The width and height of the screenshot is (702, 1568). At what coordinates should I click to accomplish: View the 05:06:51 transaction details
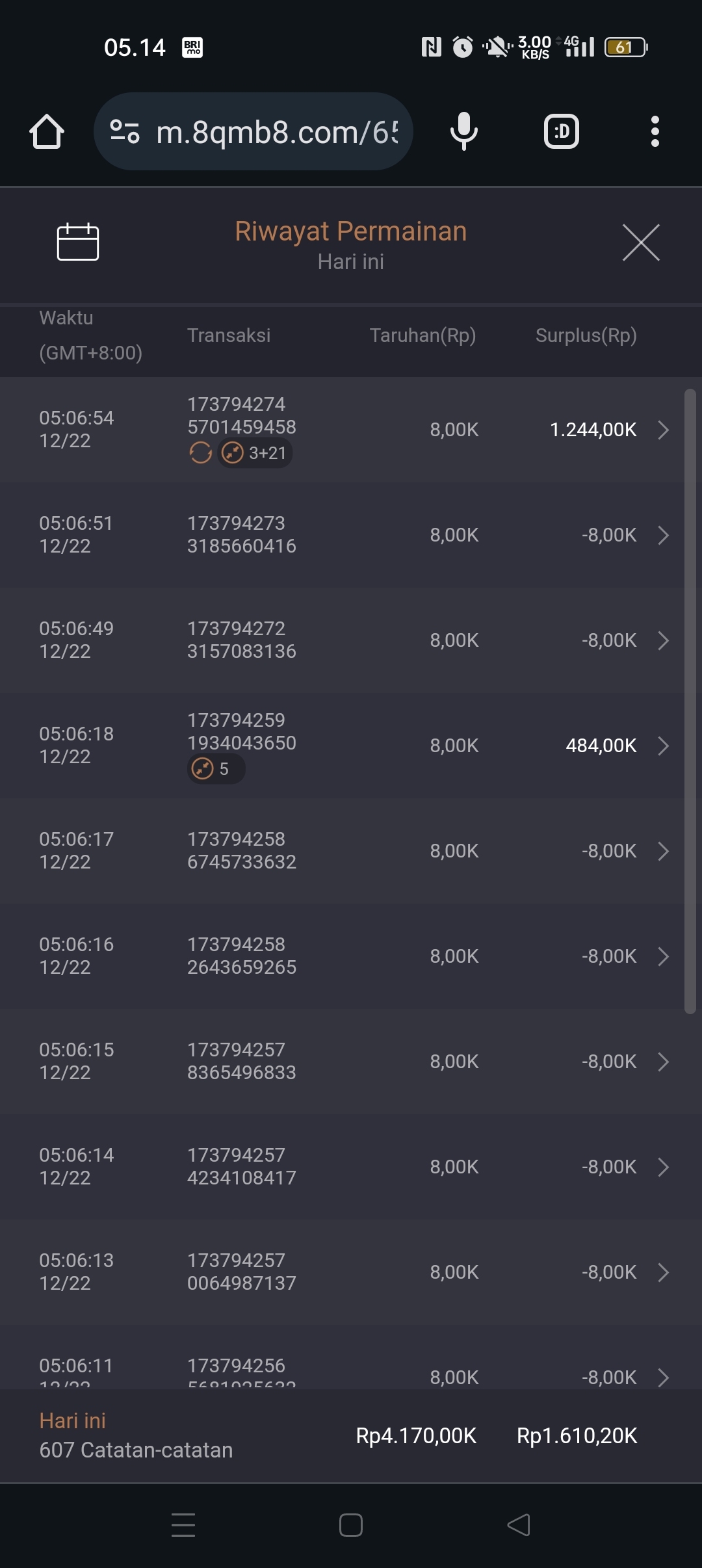662,535
